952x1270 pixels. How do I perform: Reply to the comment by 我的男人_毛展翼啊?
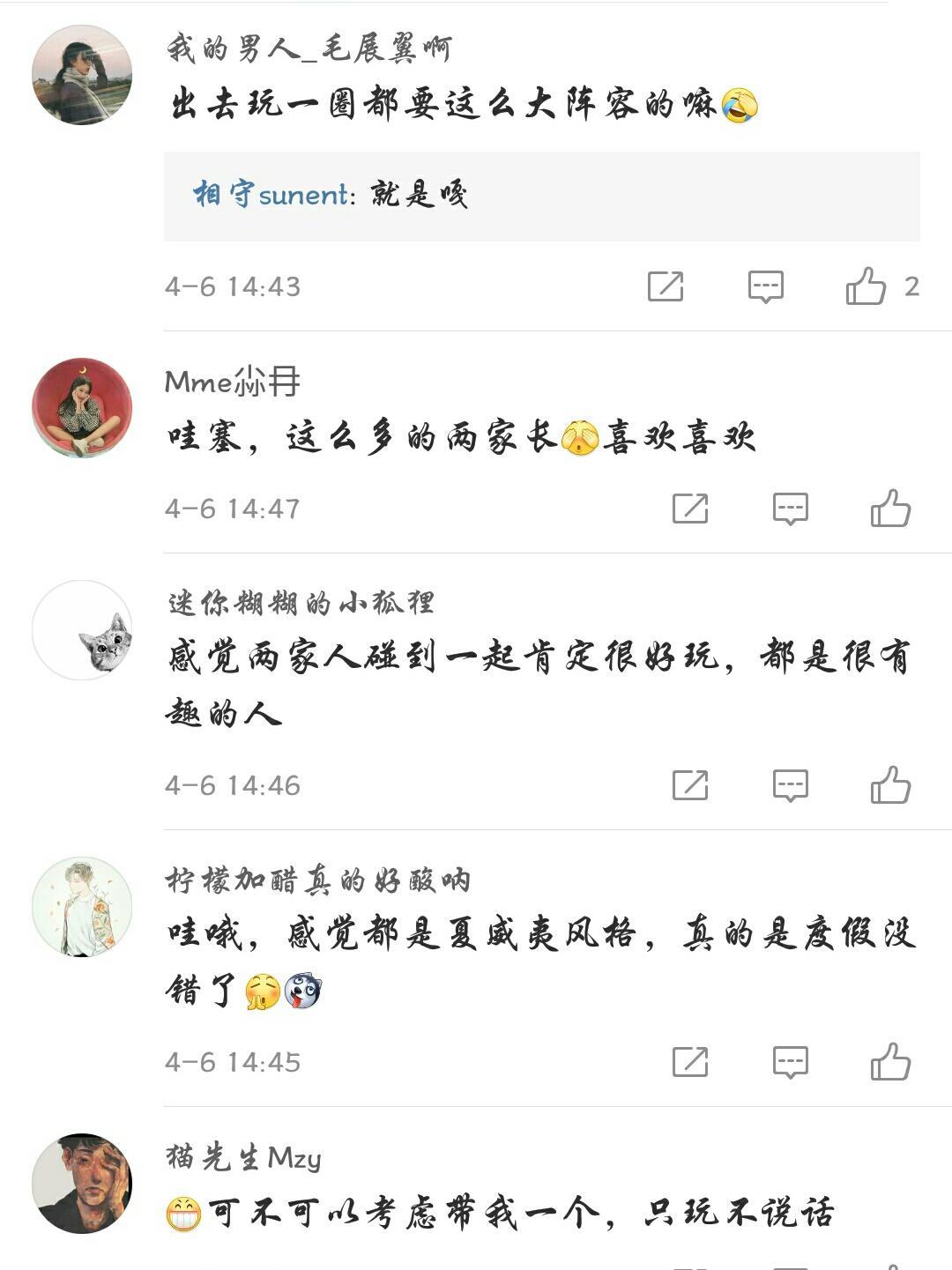765,286
